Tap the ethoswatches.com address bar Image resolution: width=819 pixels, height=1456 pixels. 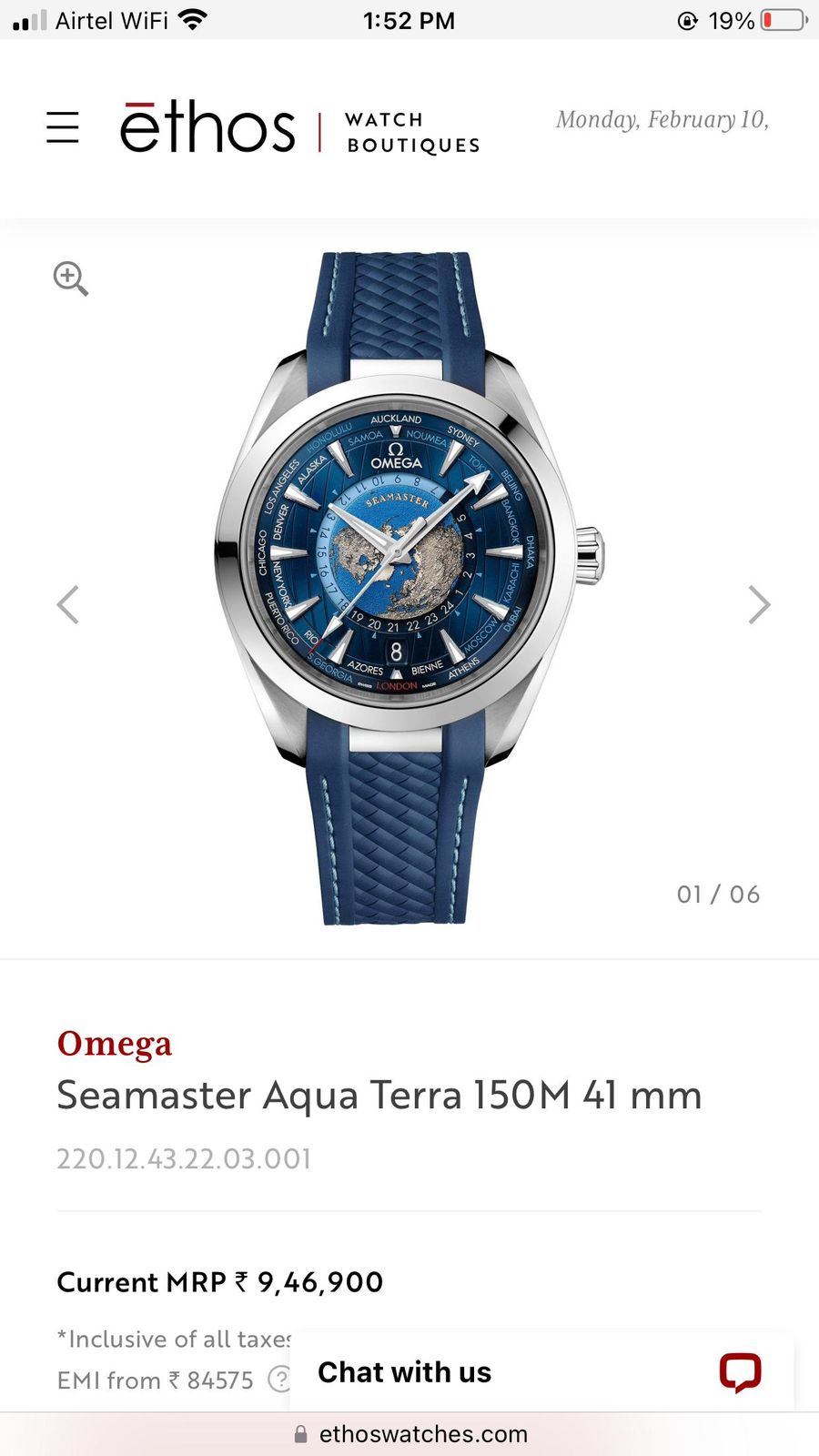tap(423, 1433)
